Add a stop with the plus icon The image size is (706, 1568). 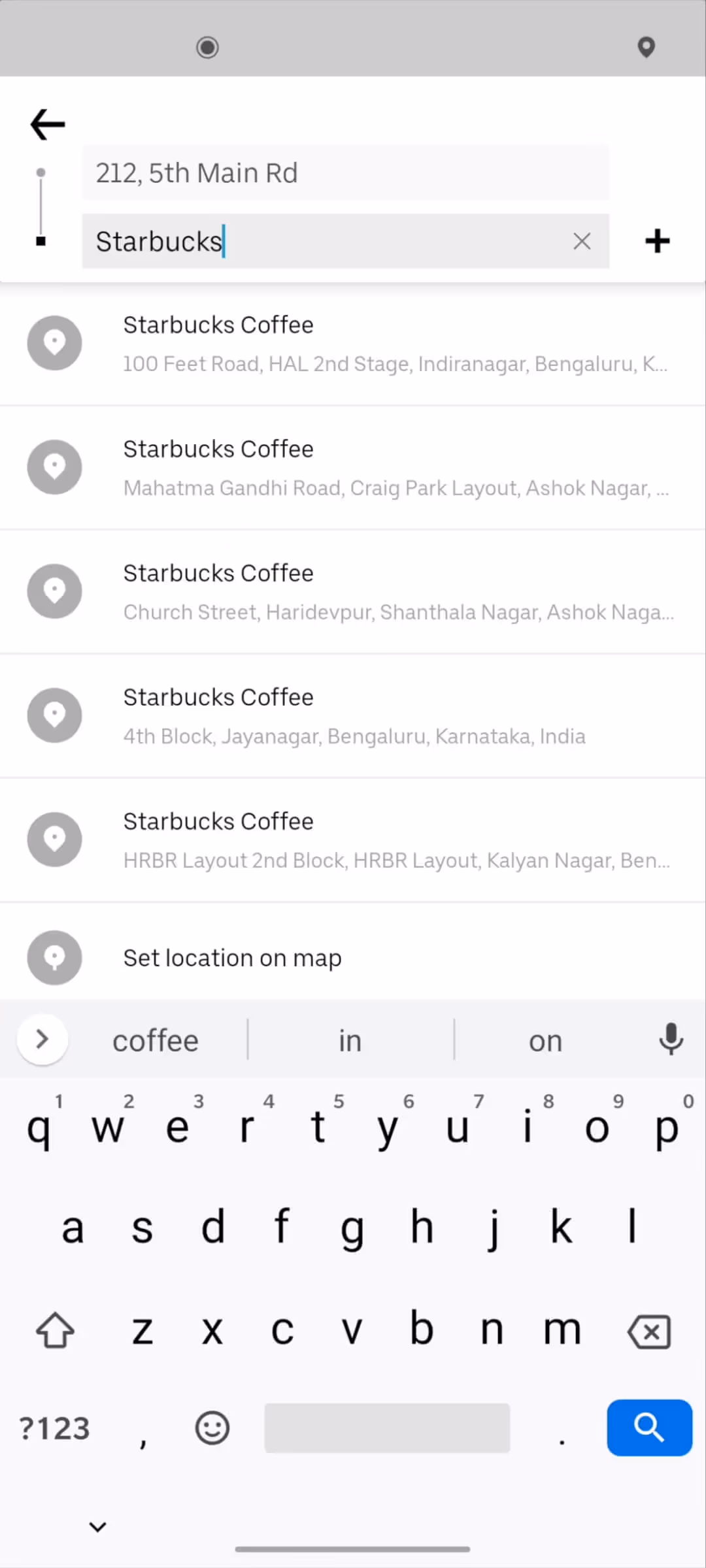657,241
